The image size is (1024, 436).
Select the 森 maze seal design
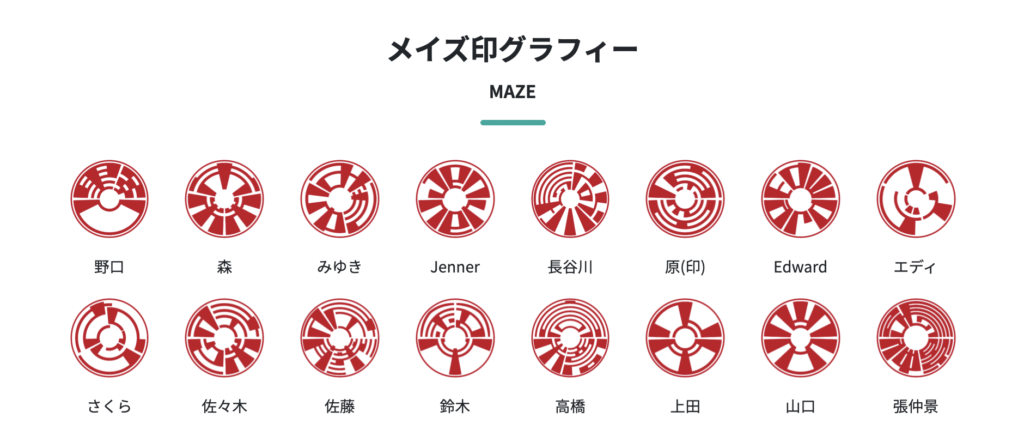(x=225, y=199)
